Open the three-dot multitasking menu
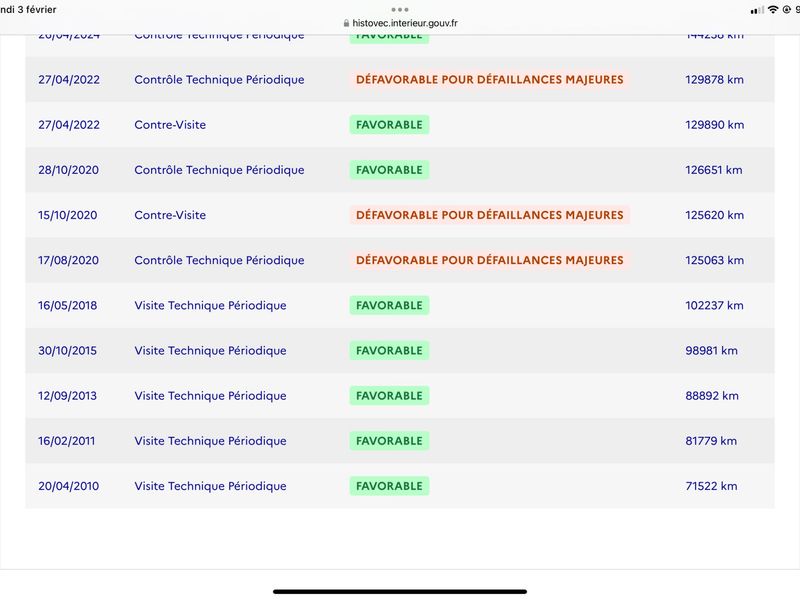This screenshot has width=800, height=600. (x=400, y=9)
